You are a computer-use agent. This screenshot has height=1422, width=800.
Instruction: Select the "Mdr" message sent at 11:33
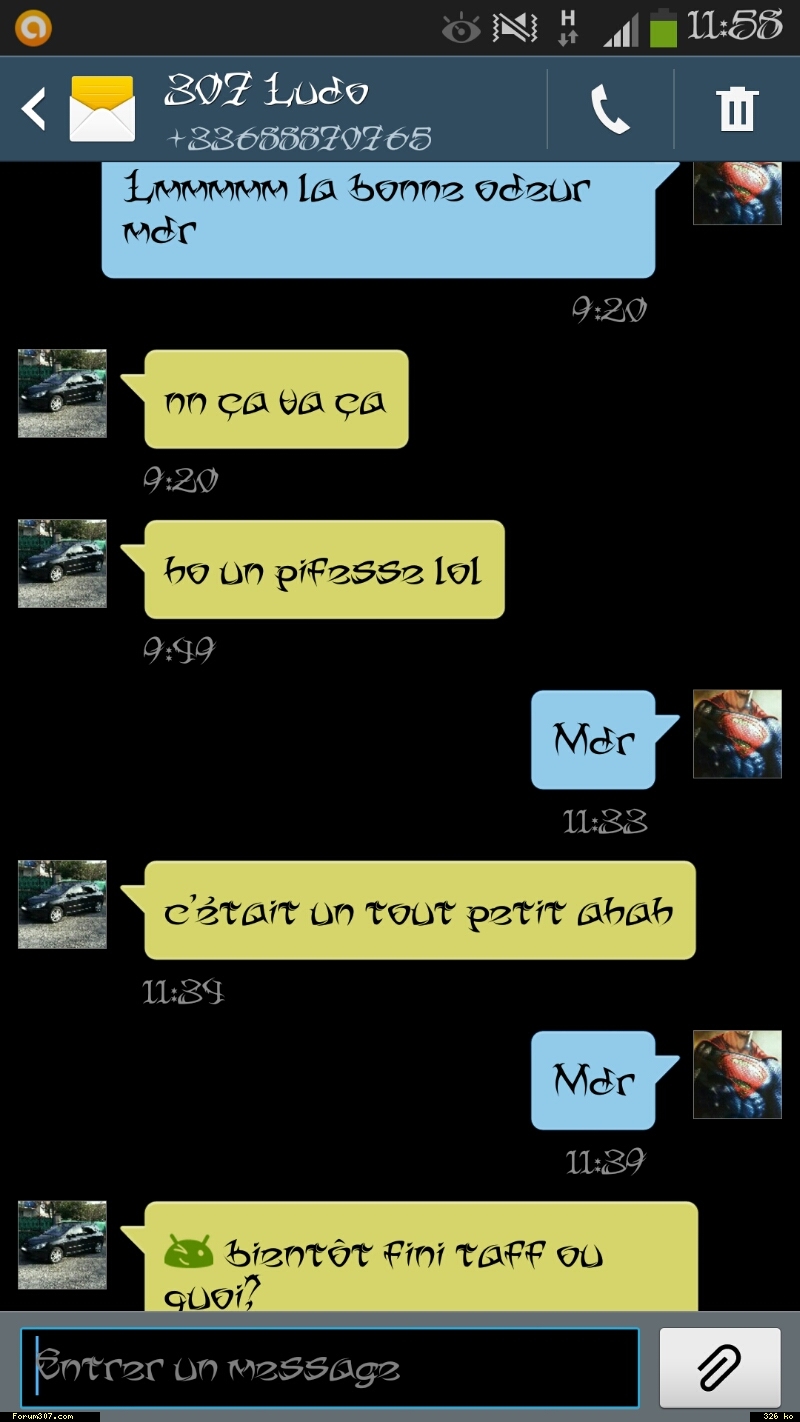[594, 740]
